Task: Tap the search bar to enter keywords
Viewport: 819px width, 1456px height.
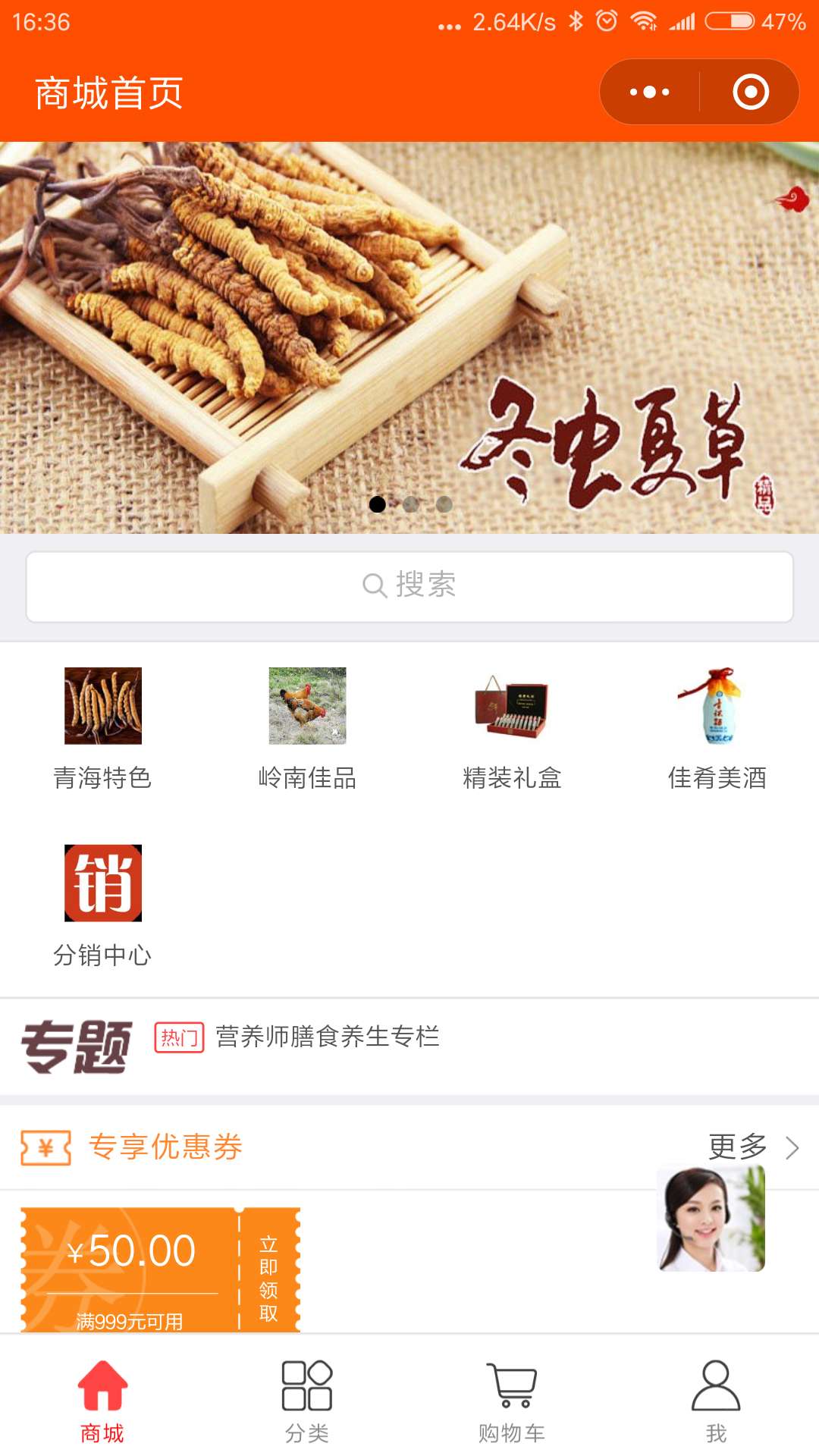Action: click(x=409, y=585)
